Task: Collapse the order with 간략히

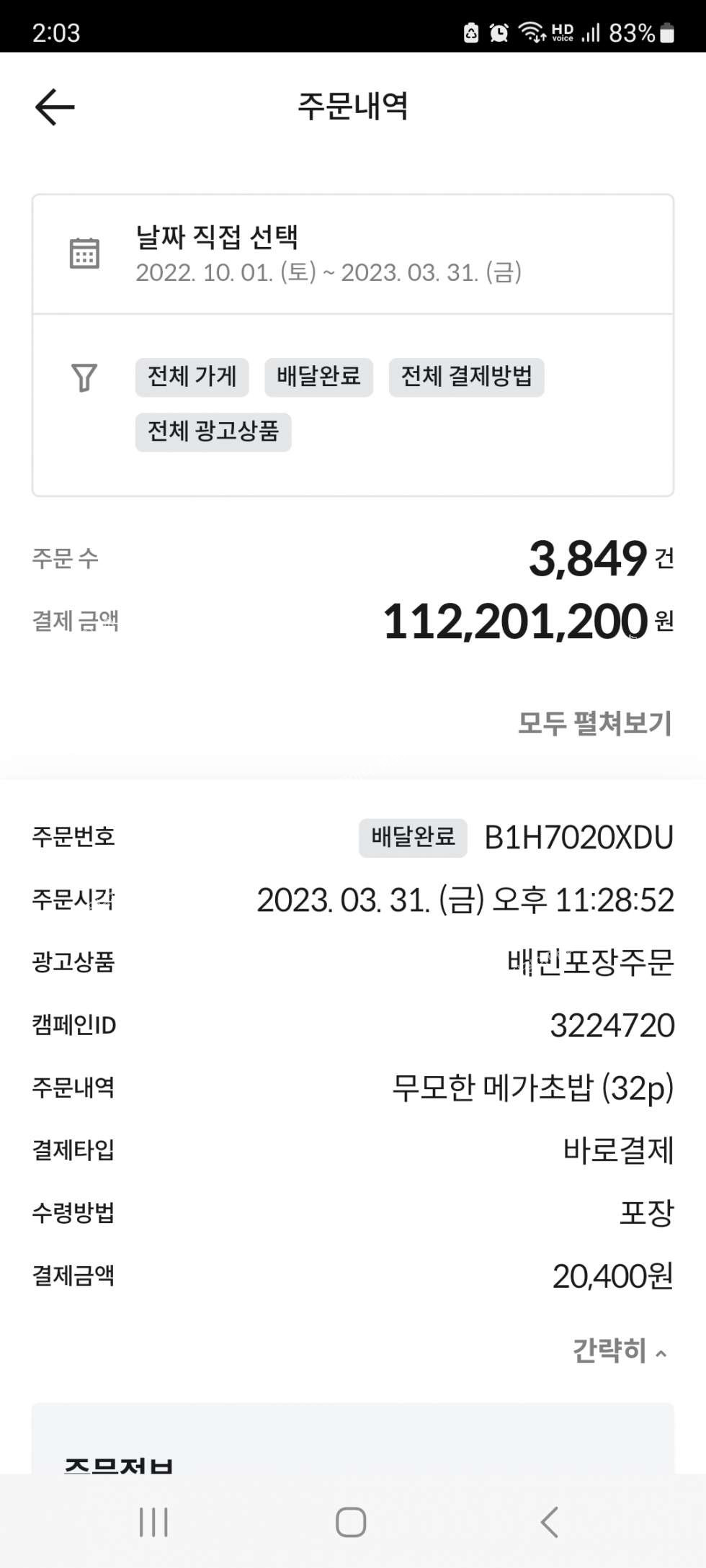Action: pos(619,1350)
